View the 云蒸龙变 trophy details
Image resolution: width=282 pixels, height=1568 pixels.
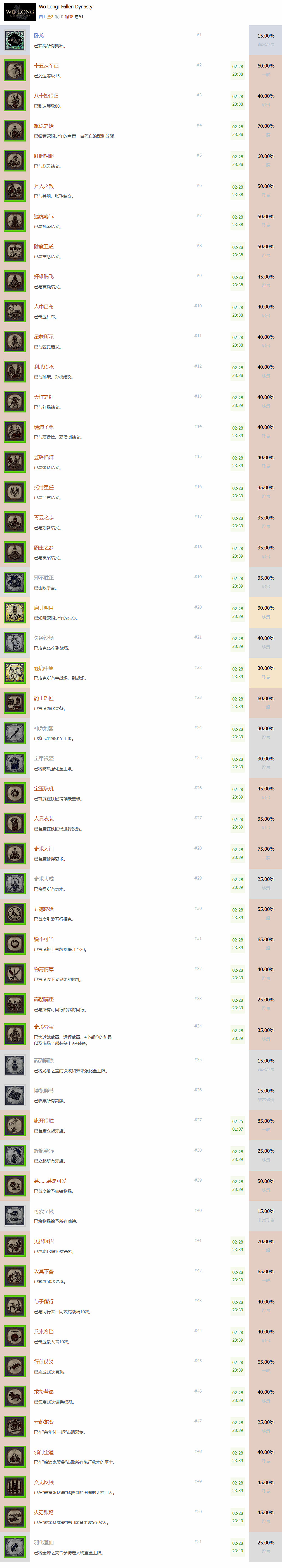pos(44,1422)
